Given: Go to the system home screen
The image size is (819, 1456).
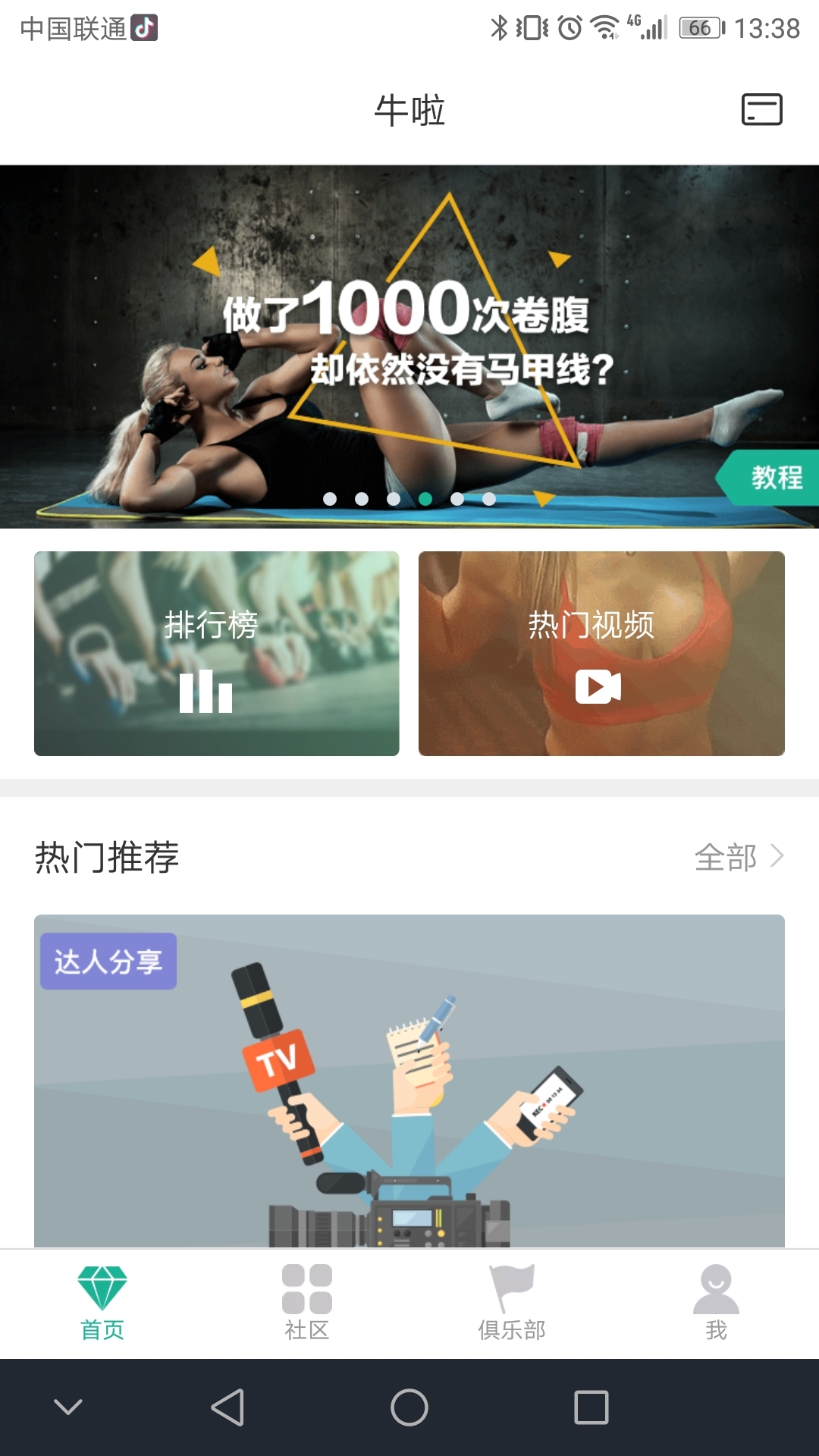Looking at the screenshot, I should point(409,1407).
